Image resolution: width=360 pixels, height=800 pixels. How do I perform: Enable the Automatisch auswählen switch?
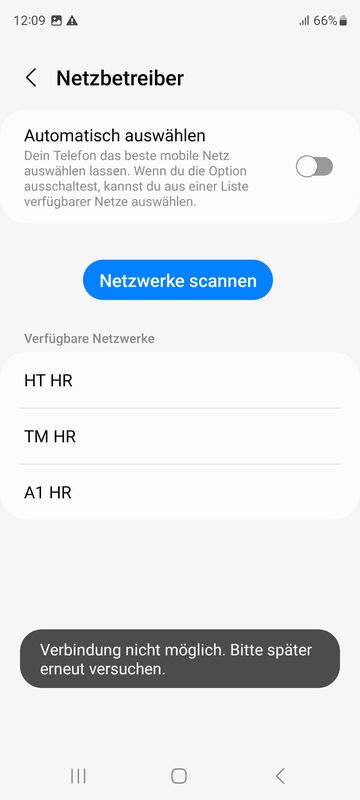click(314, 167)
